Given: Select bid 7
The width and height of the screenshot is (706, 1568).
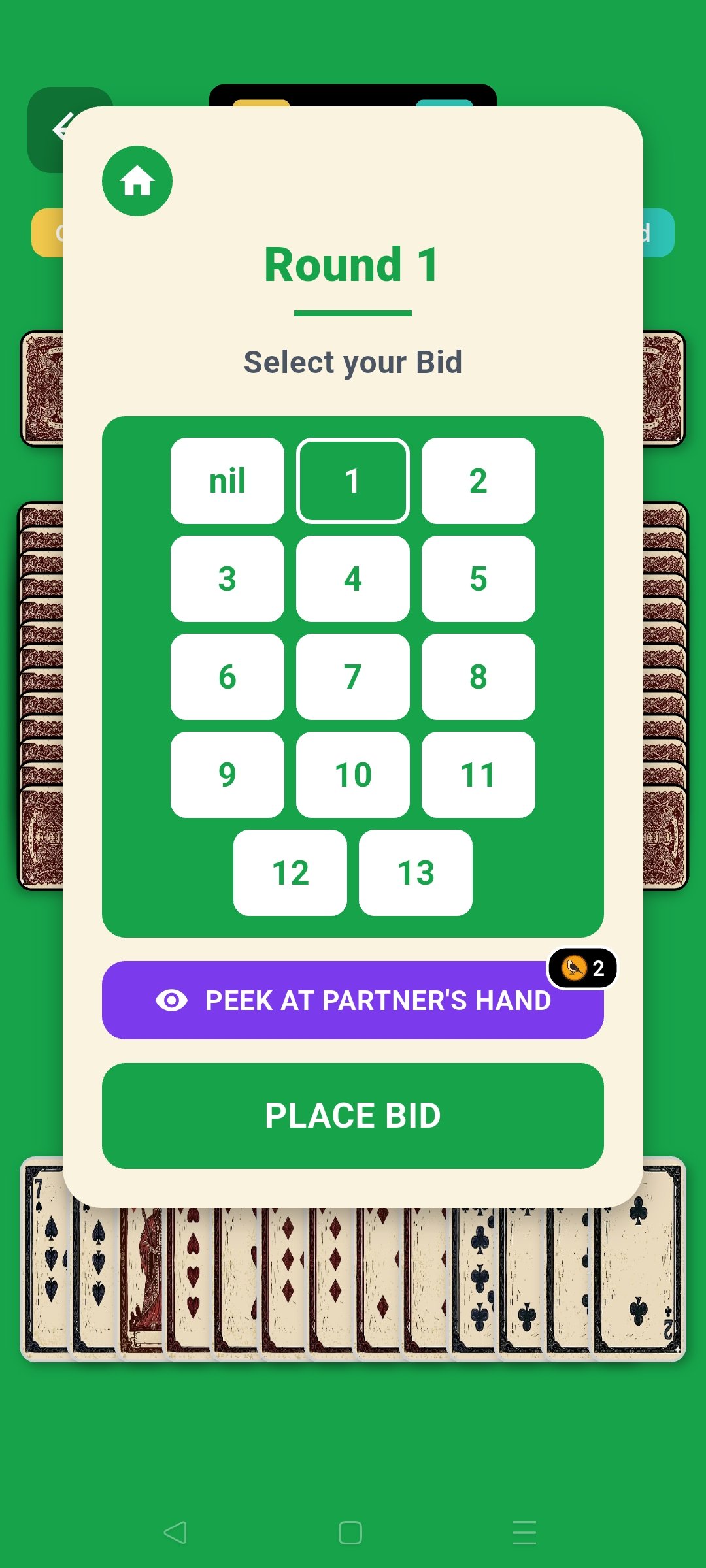Looking at the screenshot, I should coord(353,677).
